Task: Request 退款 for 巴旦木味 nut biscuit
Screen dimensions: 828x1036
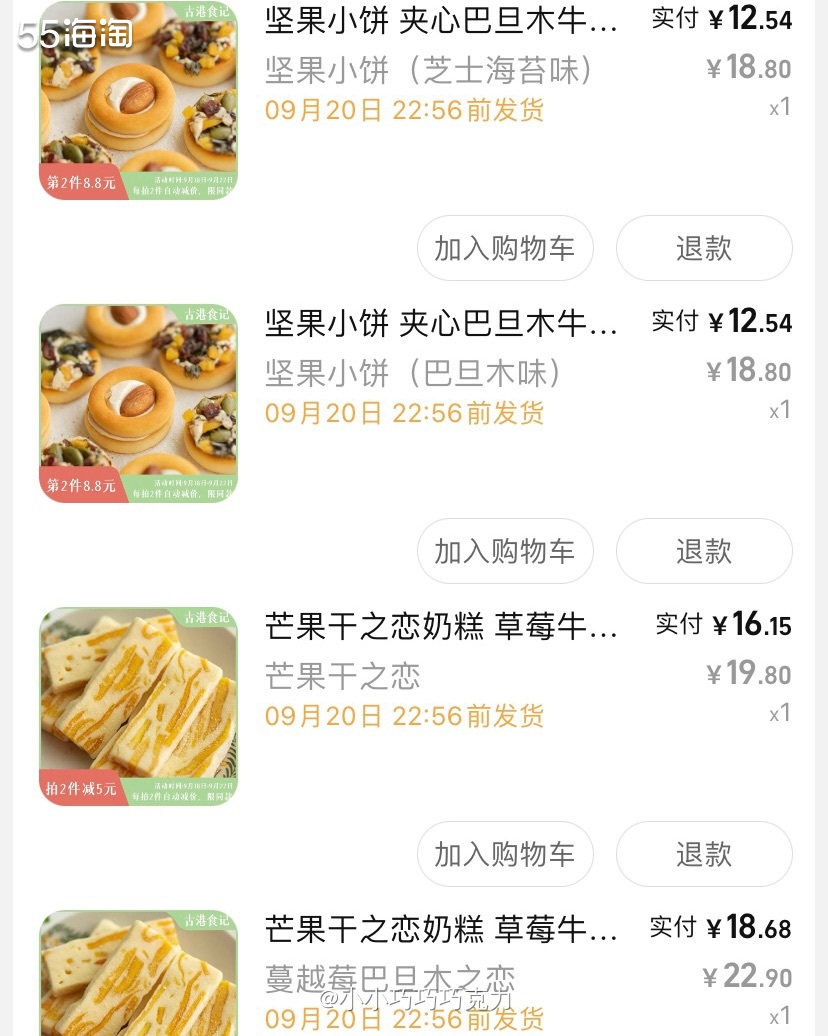Action: pos(704,551)
